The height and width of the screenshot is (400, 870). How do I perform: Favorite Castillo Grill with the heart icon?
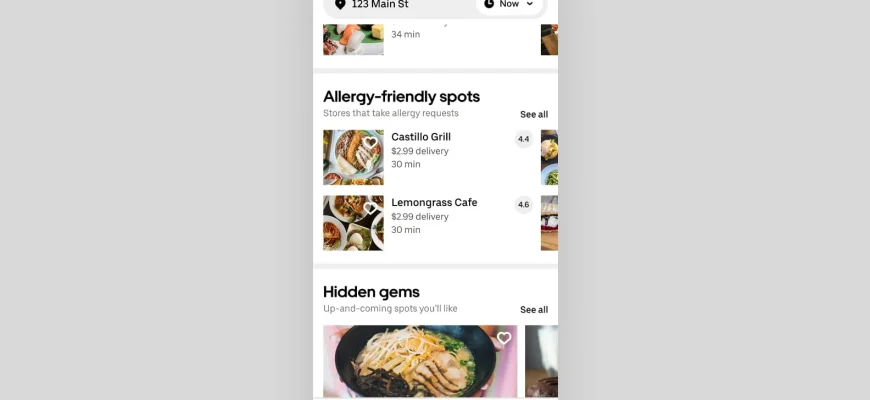coord(370,143)
